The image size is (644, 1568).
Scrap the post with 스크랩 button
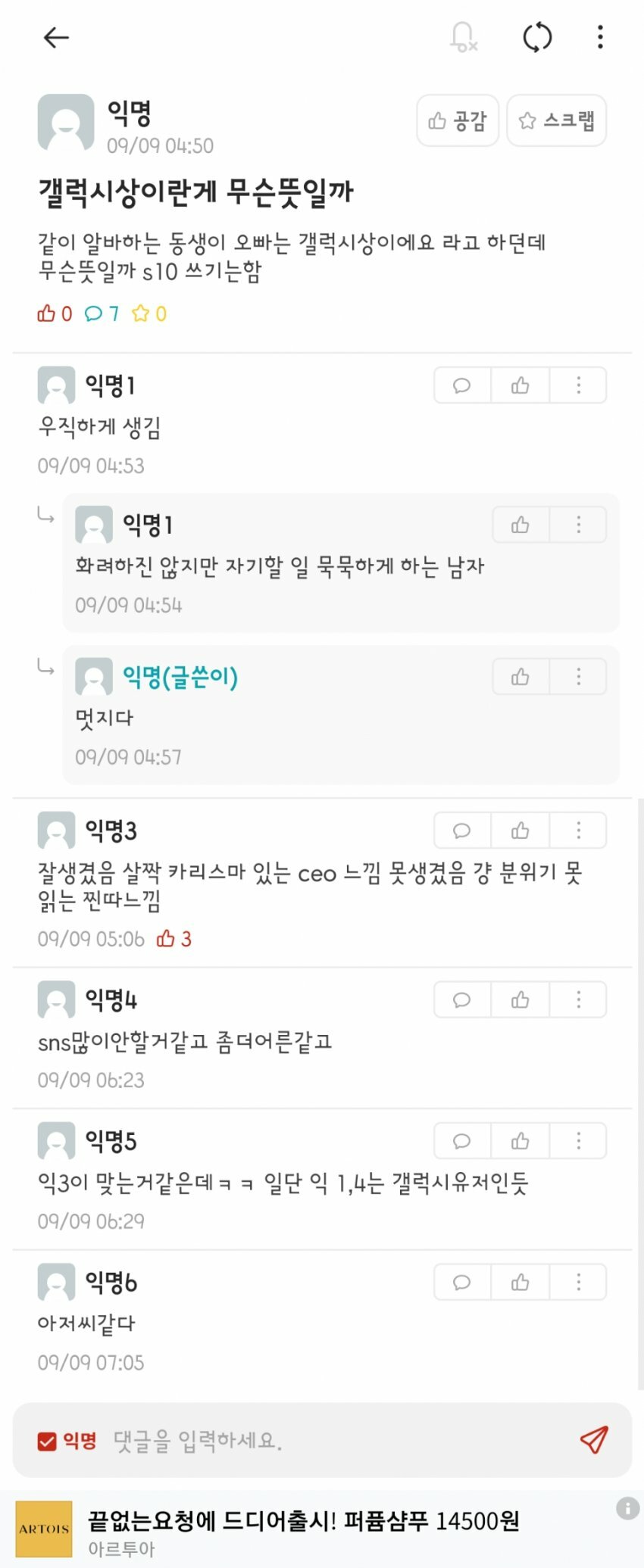pyautogui.click(x=556, y=120)
